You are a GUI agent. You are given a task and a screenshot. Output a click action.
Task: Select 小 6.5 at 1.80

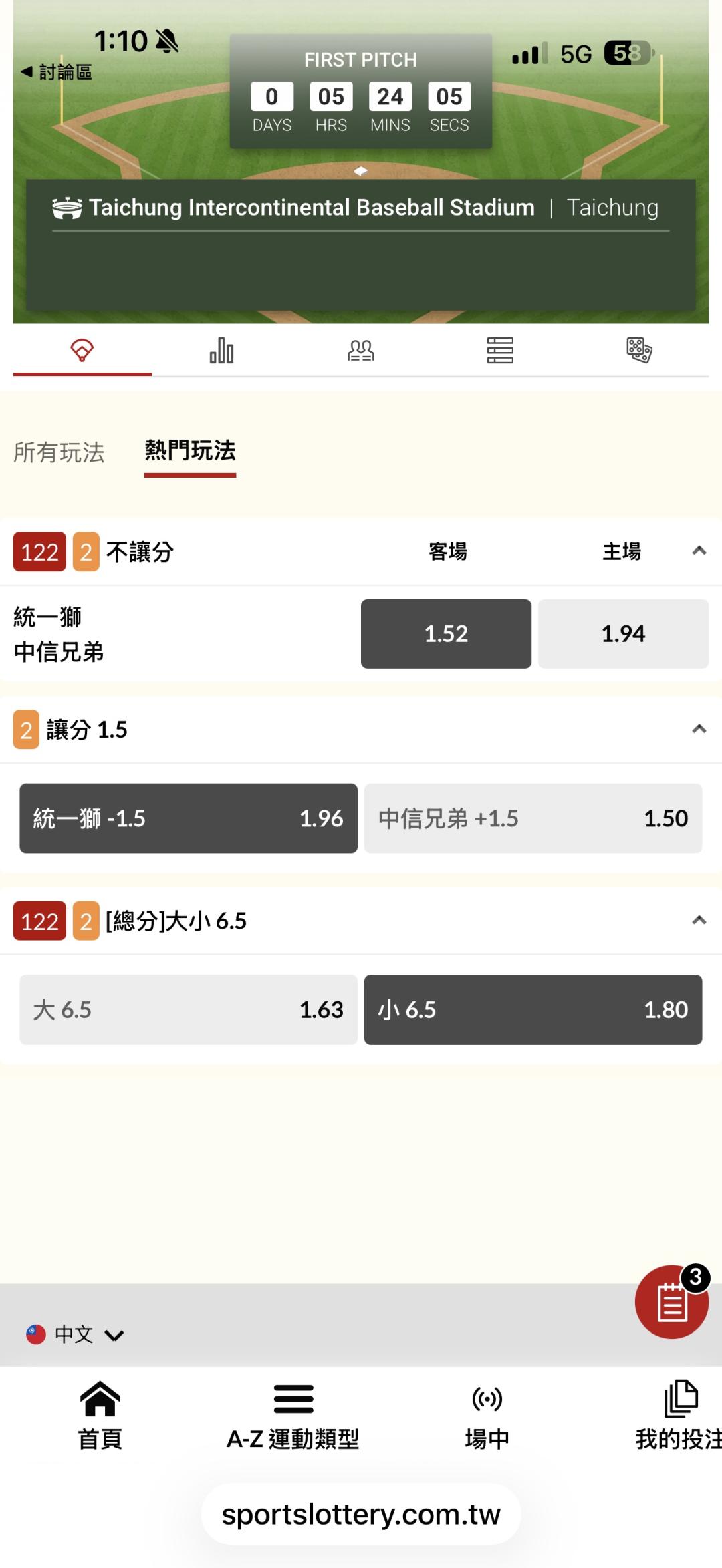click(533, 1009)
